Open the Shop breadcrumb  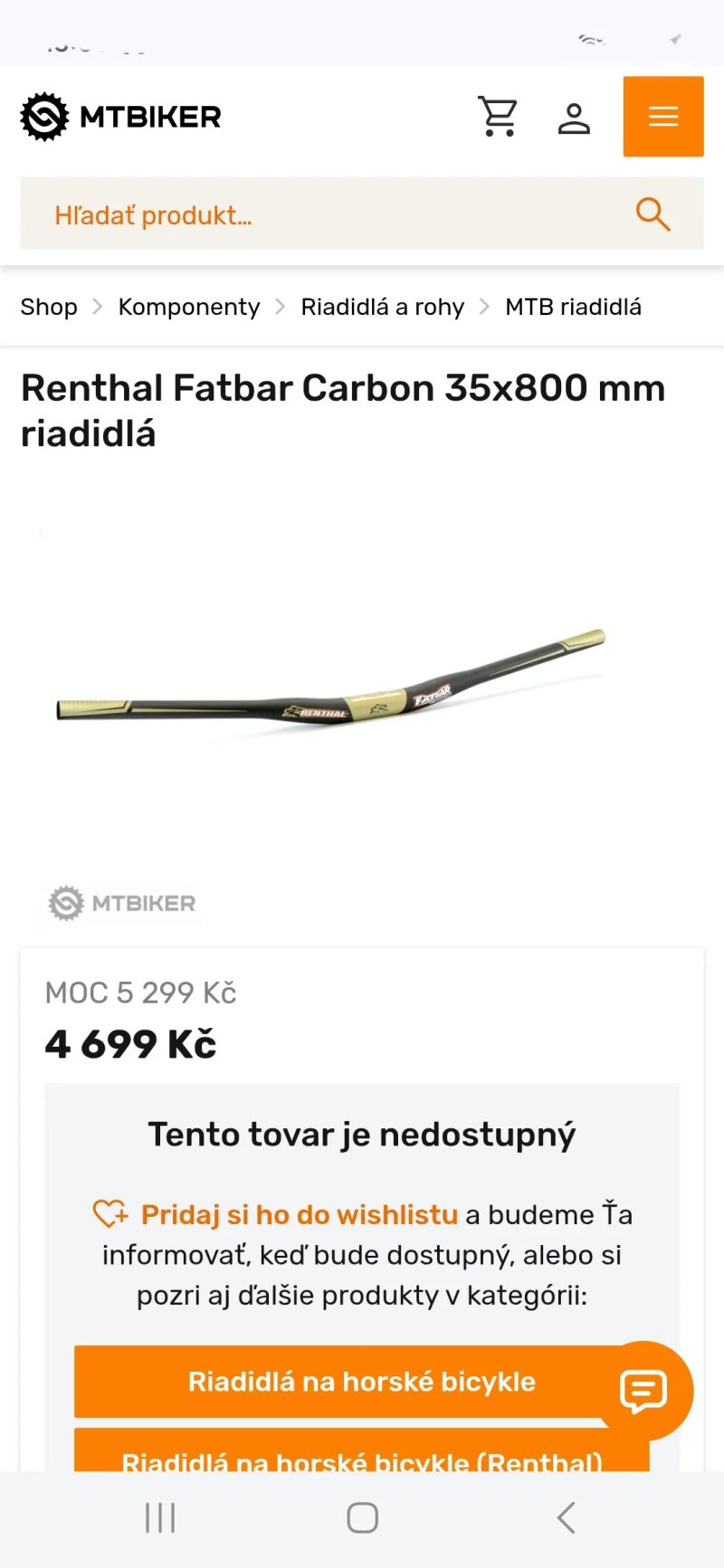(48, 307)
